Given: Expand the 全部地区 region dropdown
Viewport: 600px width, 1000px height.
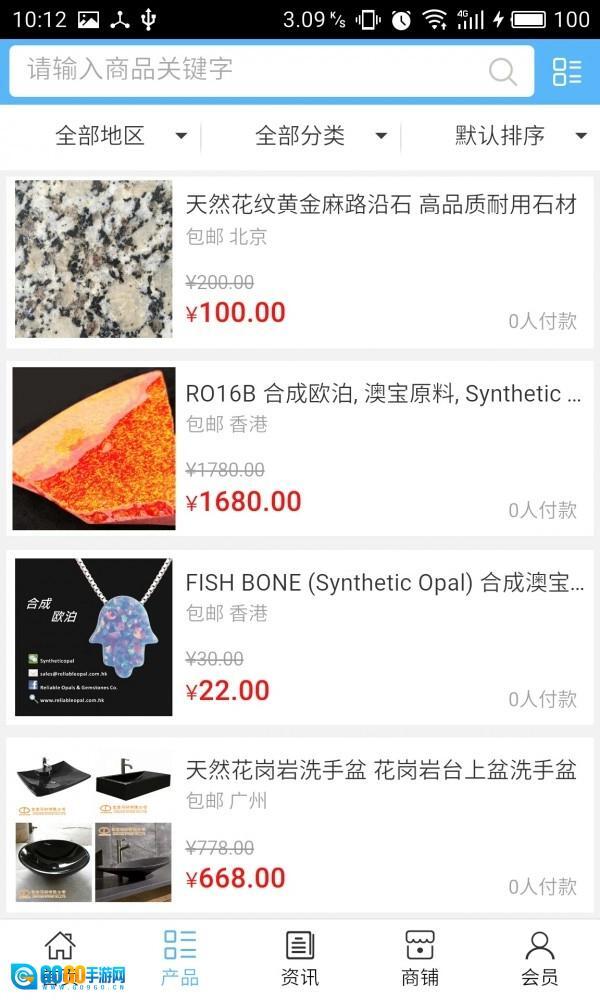Looking at the screenshot, I should pos(120,136).
